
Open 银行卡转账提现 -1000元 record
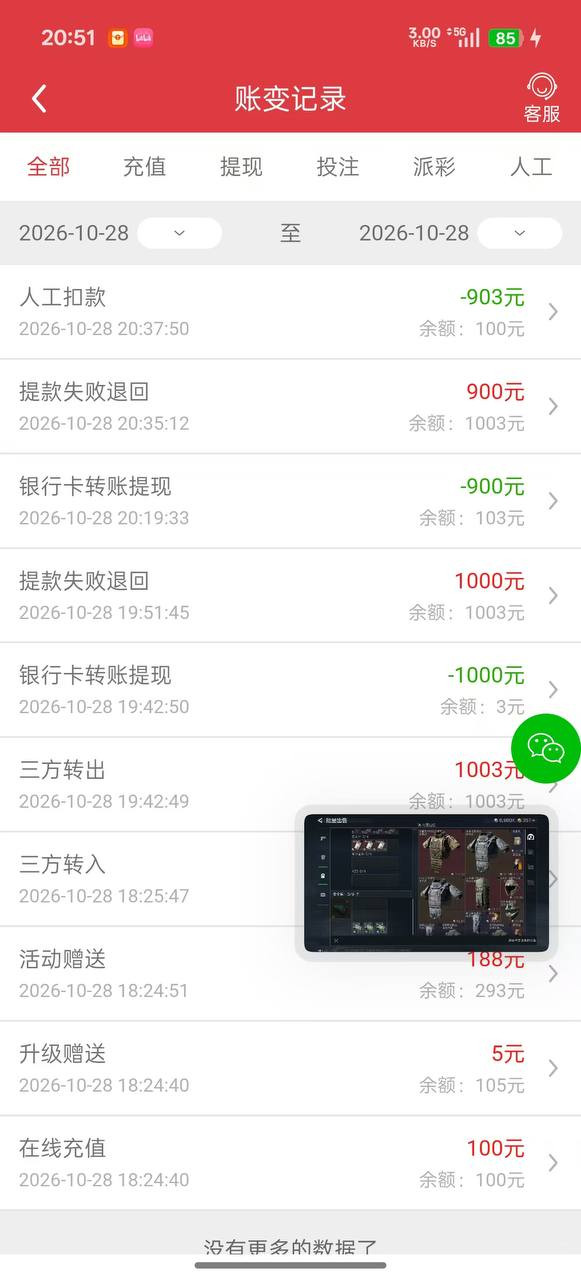point(290,690)
